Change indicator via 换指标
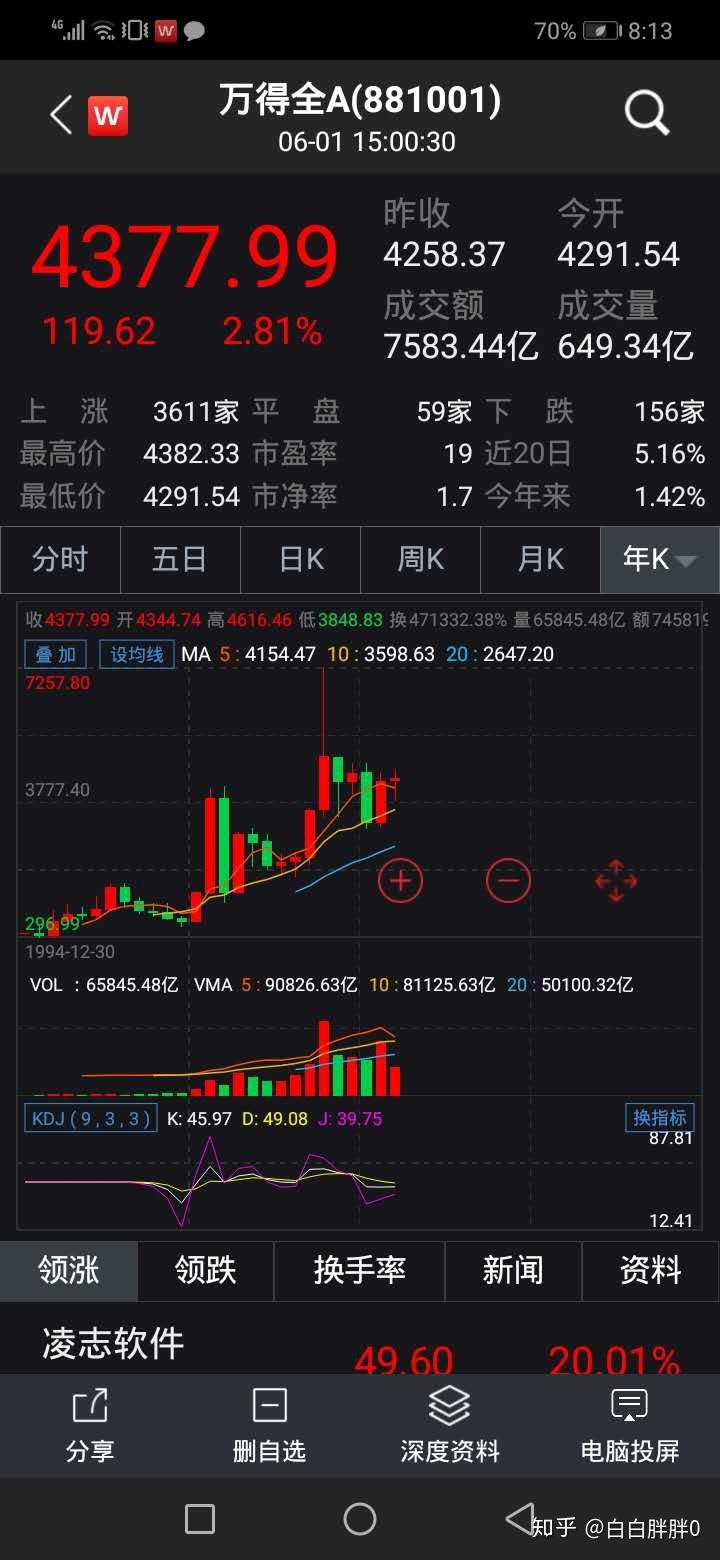 pyautogui.click(x=659, y=1117)
